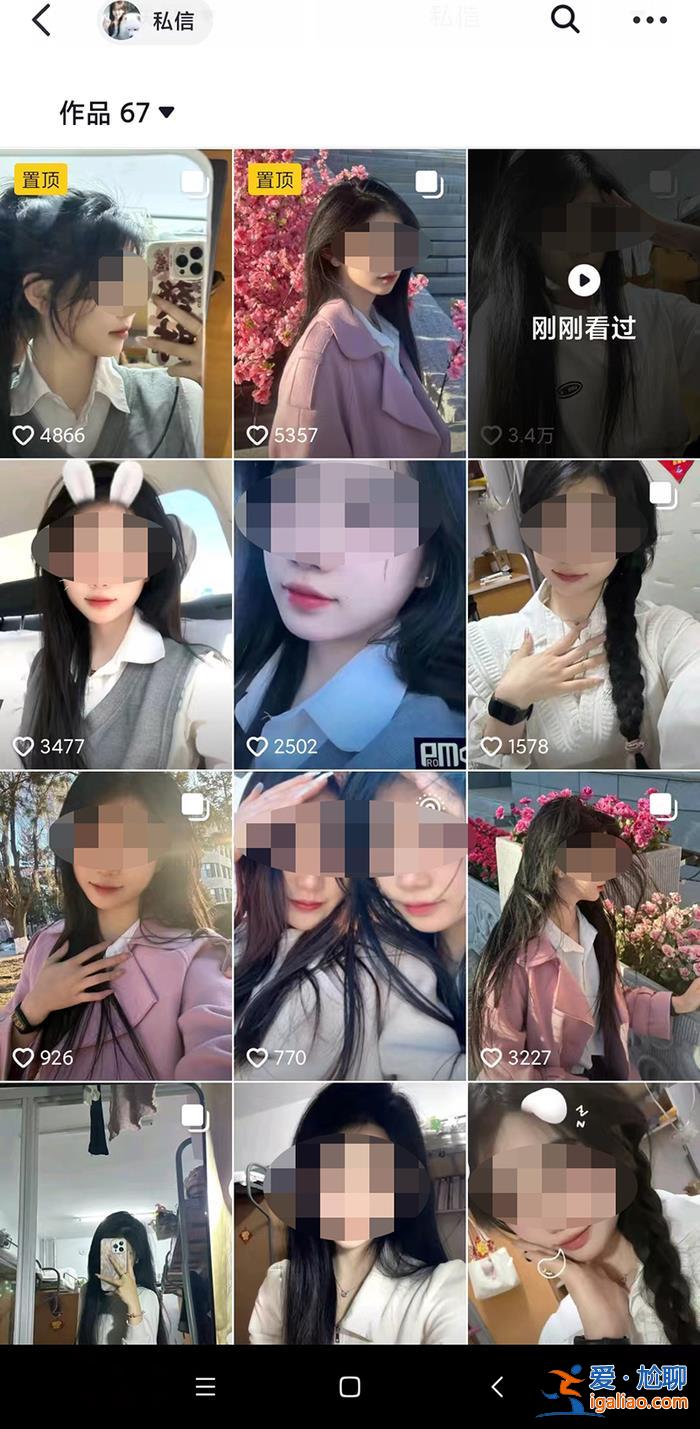Tap the 私信 private message button
The width and height of the screenshot is (700, 1429).
pos(156,21)
